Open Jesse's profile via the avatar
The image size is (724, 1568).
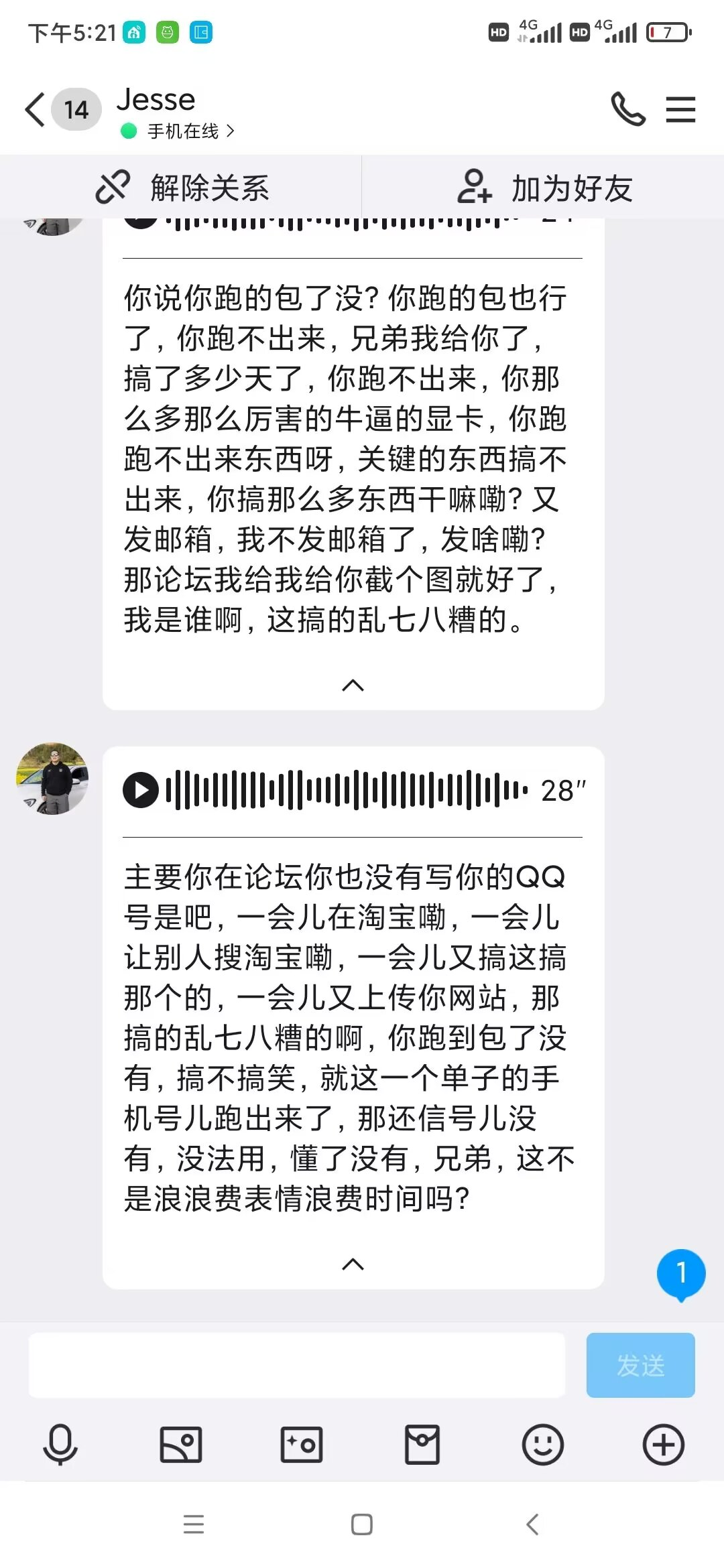[52, 778]
